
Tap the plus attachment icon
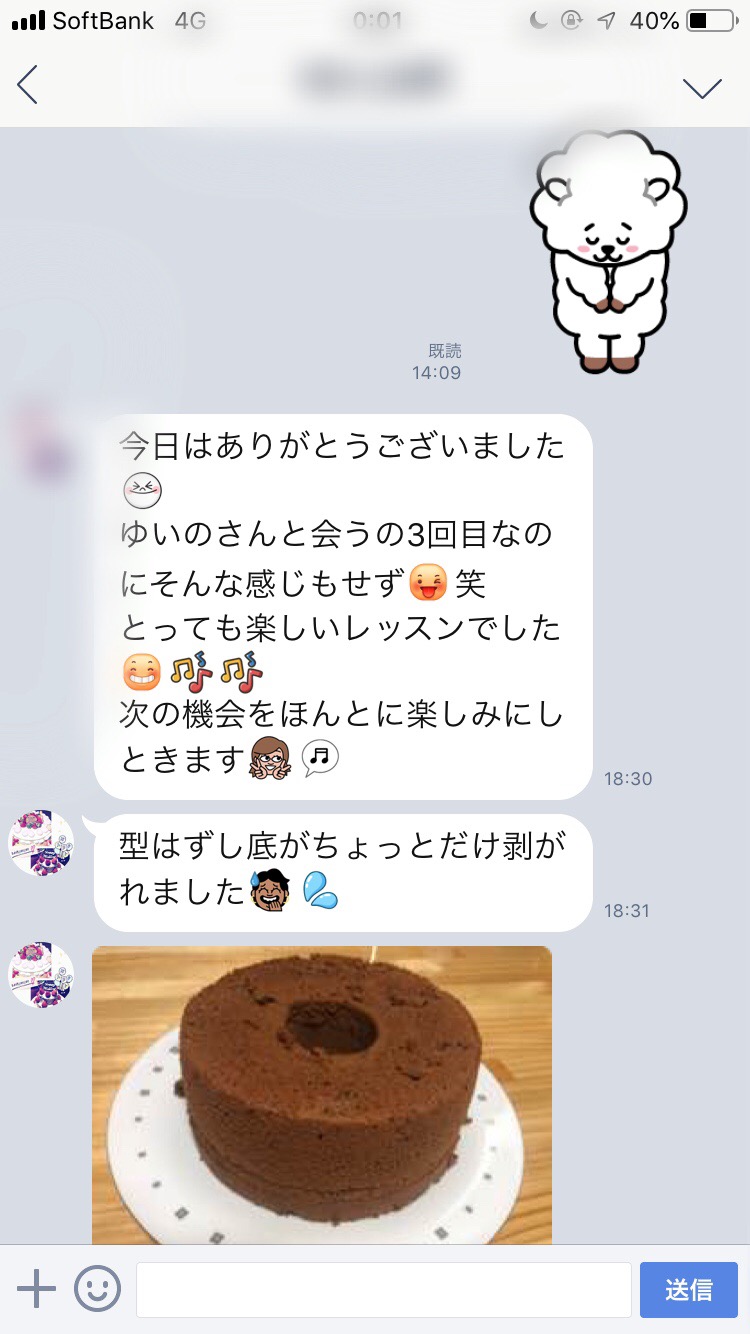pos(36,1289)
